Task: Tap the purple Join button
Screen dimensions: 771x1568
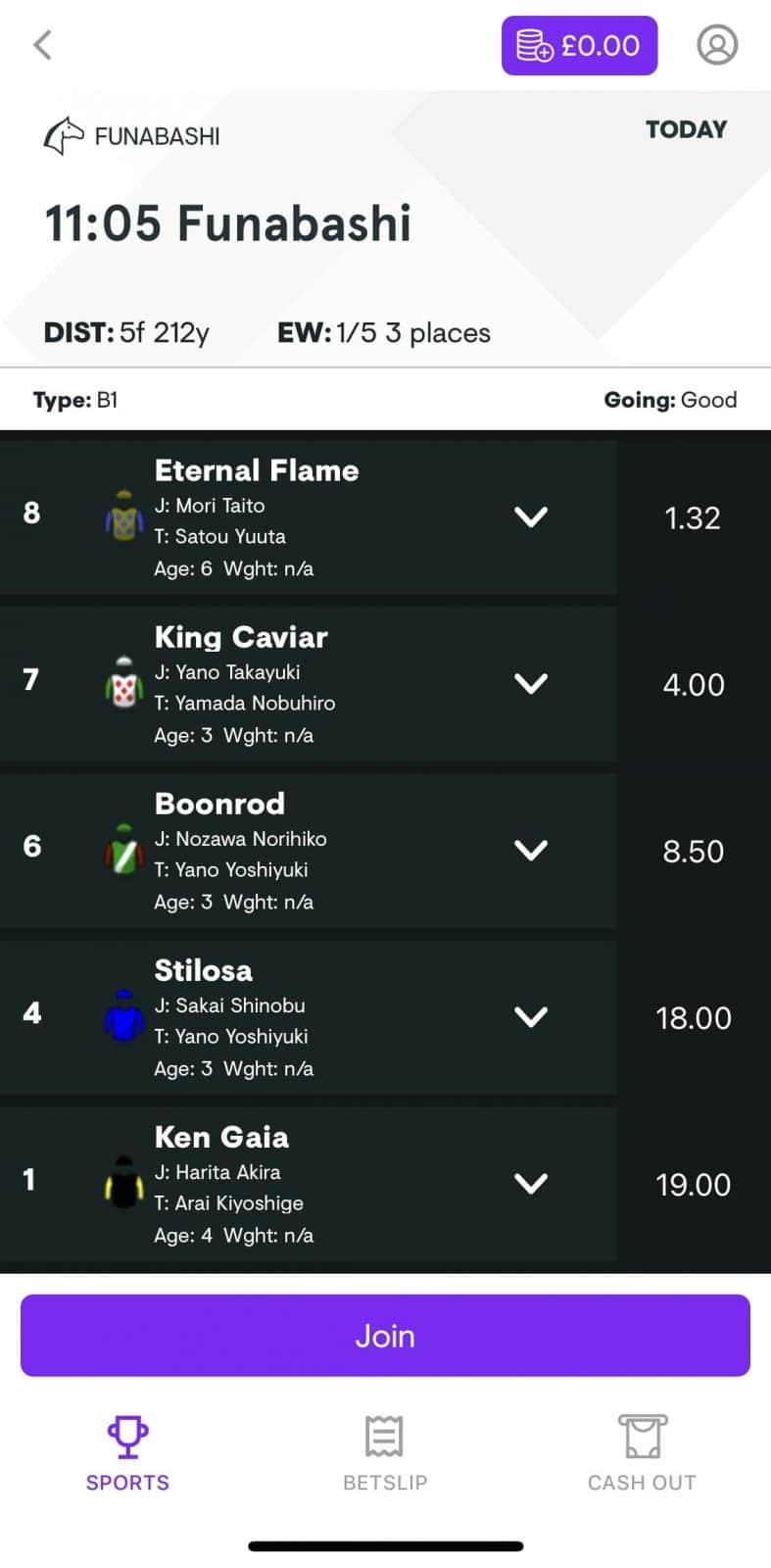Action: [x=385, y=1336]
